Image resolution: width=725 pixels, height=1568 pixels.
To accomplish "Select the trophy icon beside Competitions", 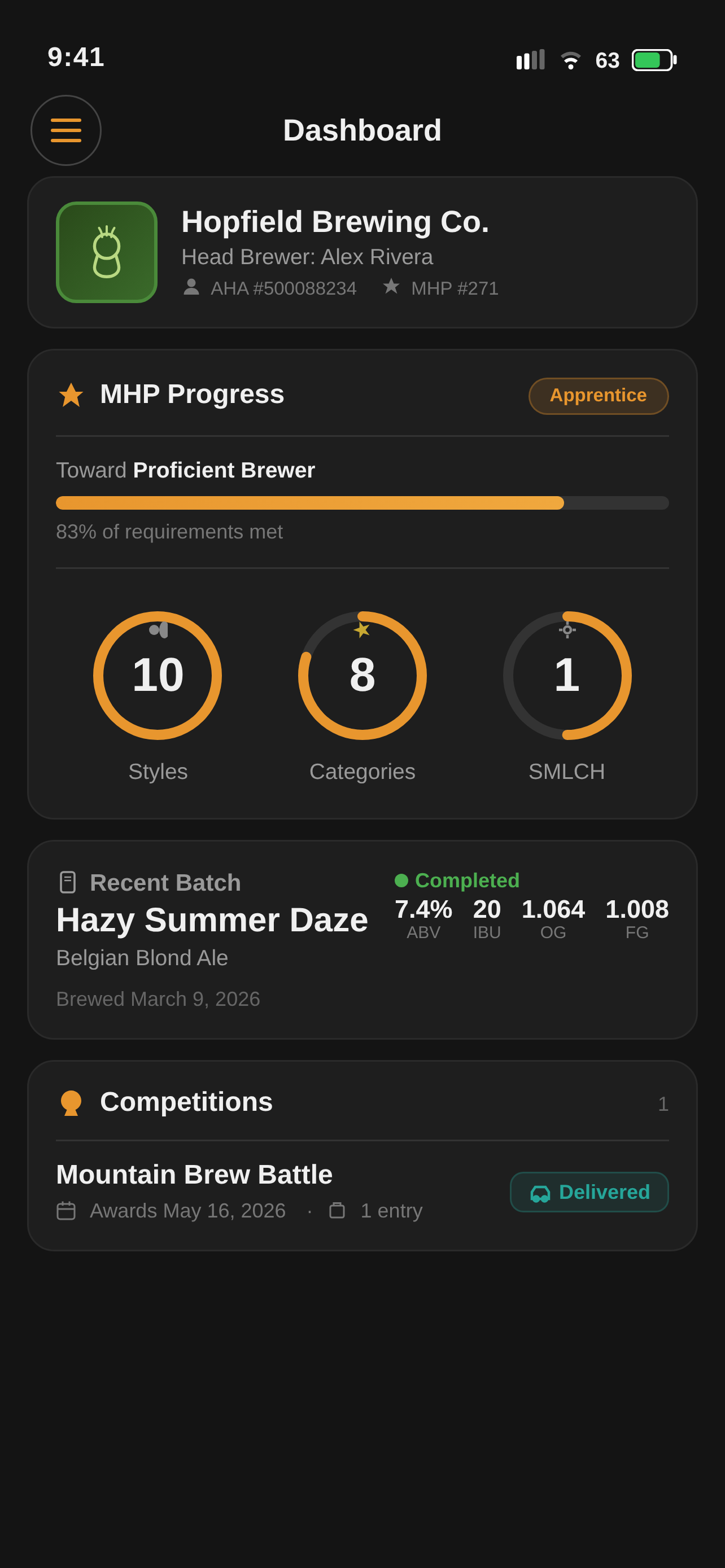I will click(72, 1101).
